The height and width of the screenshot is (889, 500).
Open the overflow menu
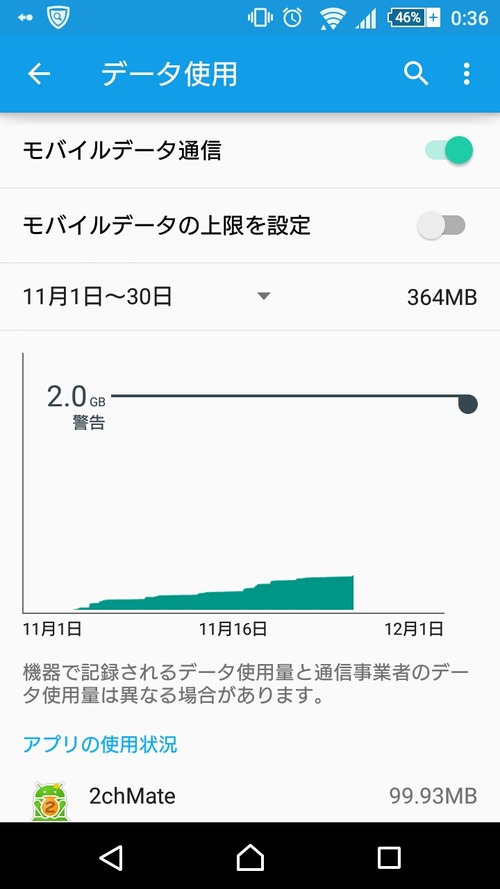[466, 74]
